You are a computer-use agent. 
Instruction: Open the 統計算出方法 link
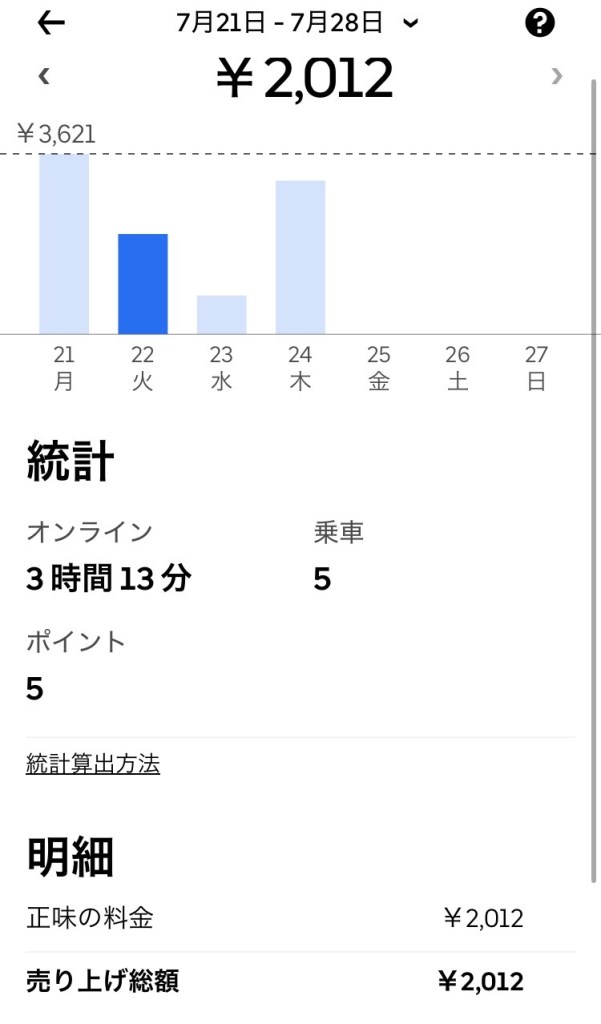(93, 765)
